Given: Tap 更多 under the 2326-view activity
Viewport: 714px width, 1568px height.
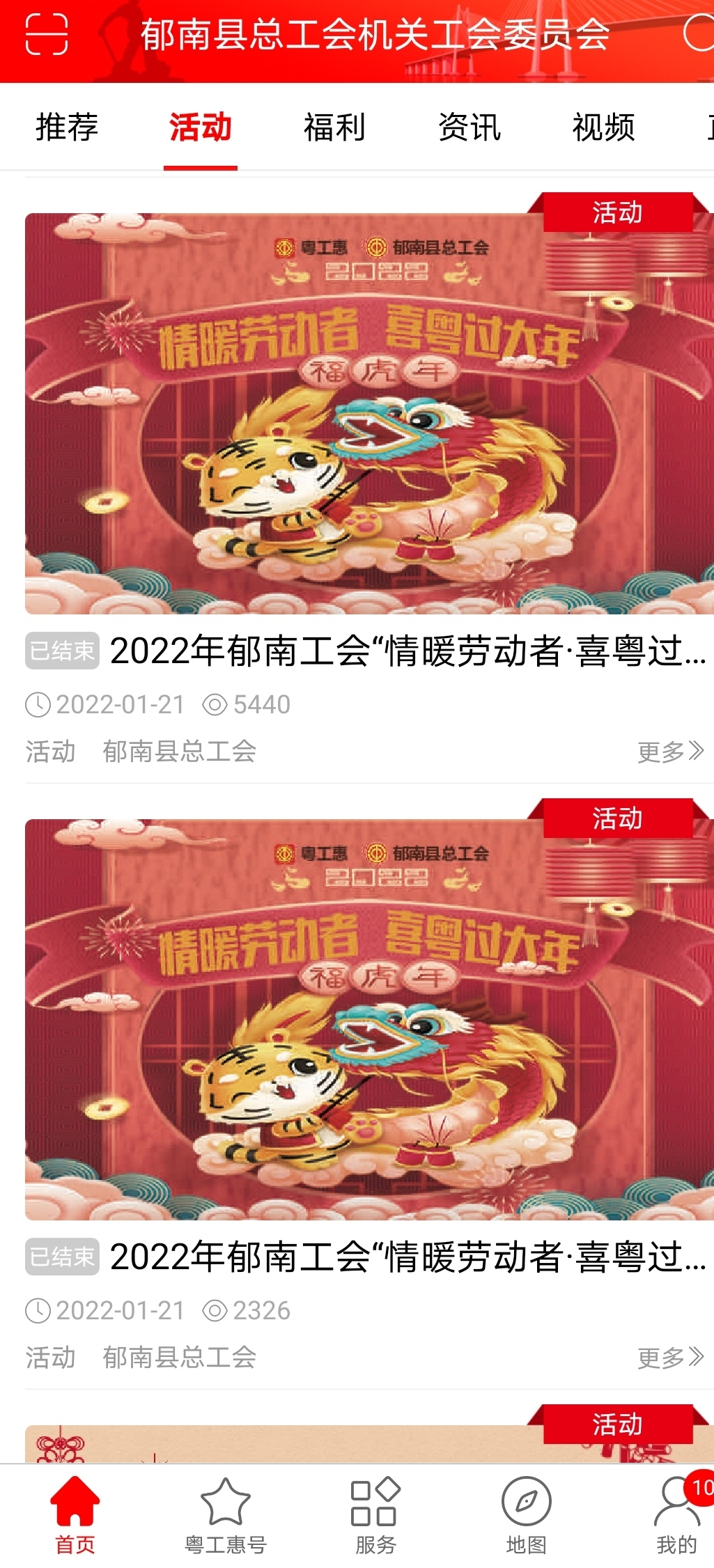Looking at the screenshot, I should [x=670, y=1357].
